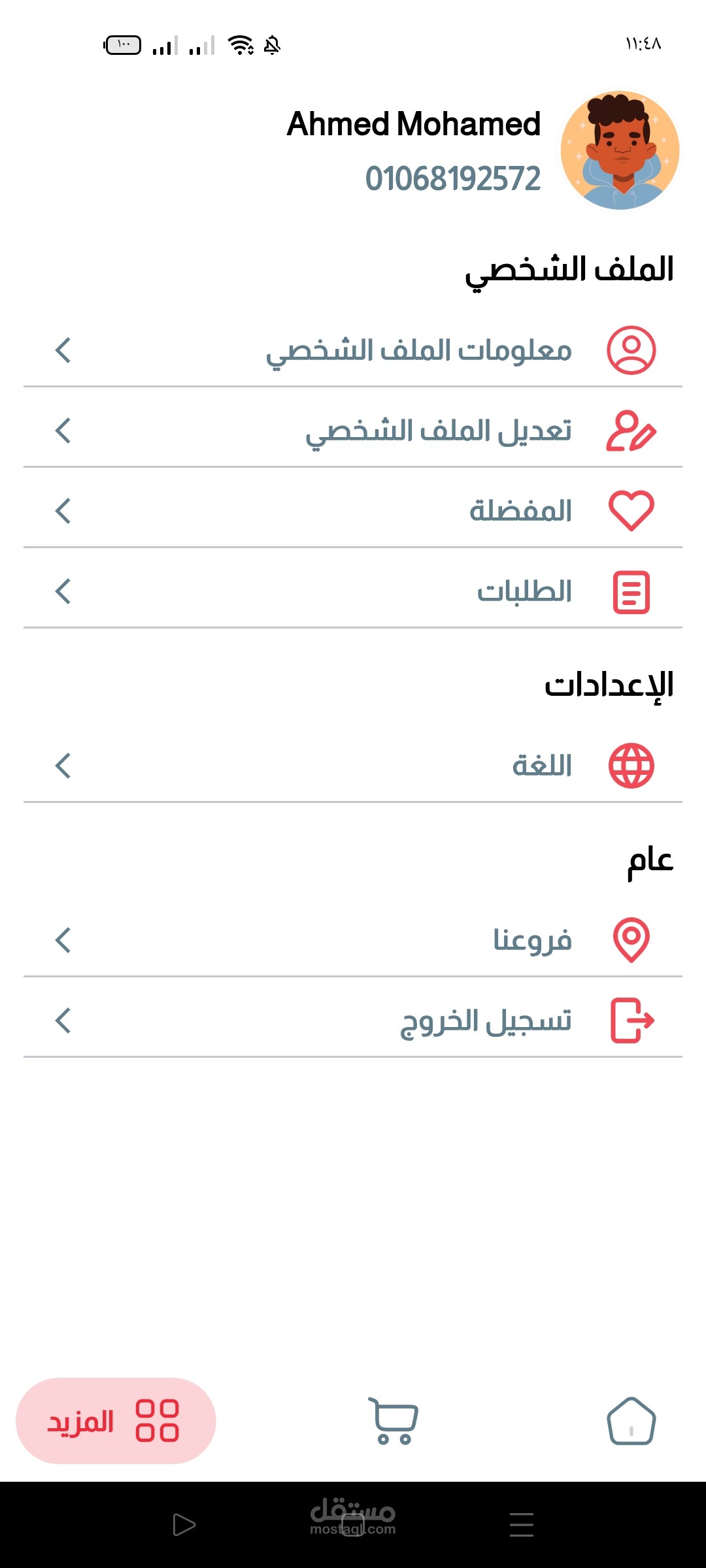This screenshot has height=1568, width=706.
Task: Tap Ahmed Mohamed's profile avatar
Action: pos(620,150)
